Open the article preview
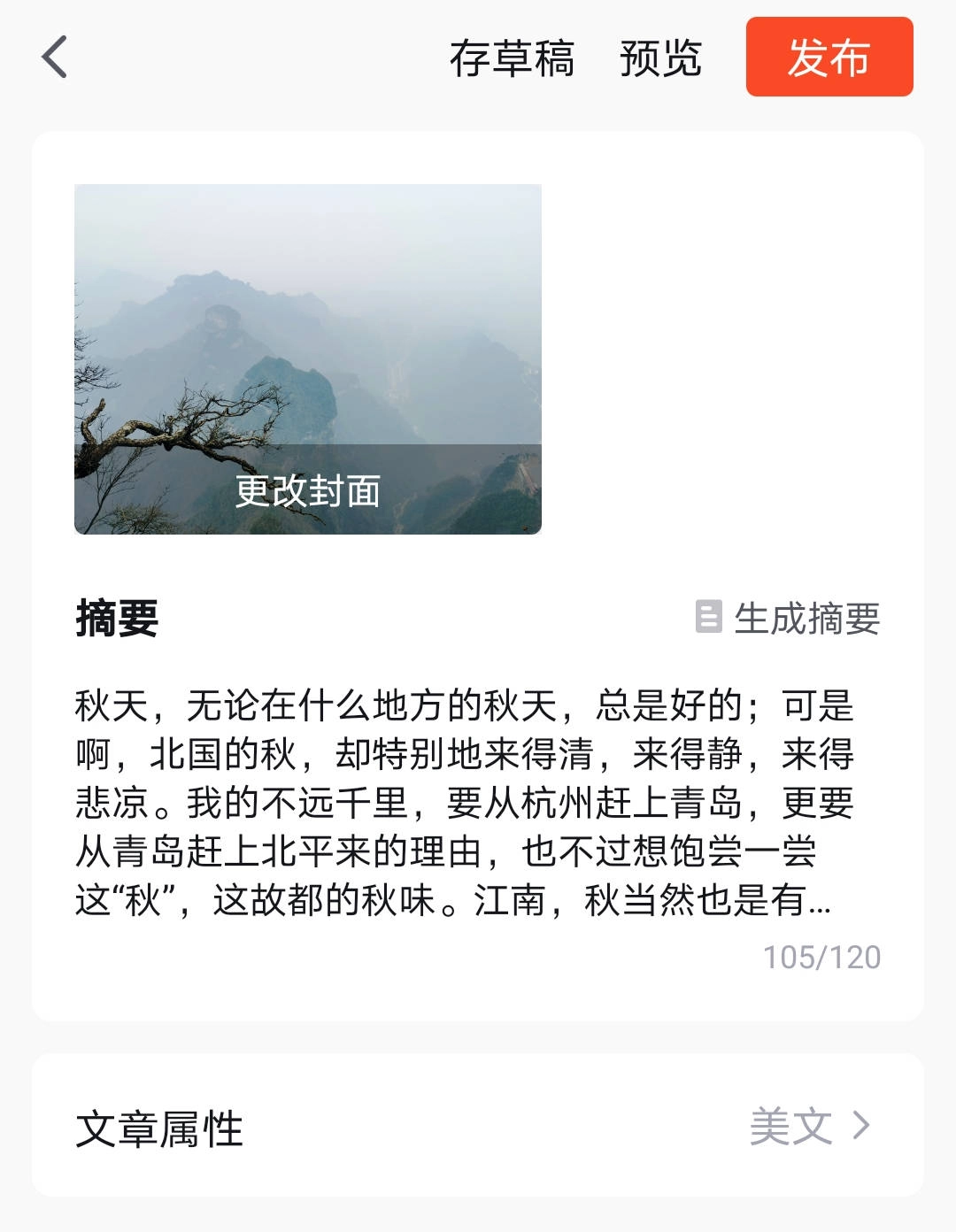 [660, 59]
